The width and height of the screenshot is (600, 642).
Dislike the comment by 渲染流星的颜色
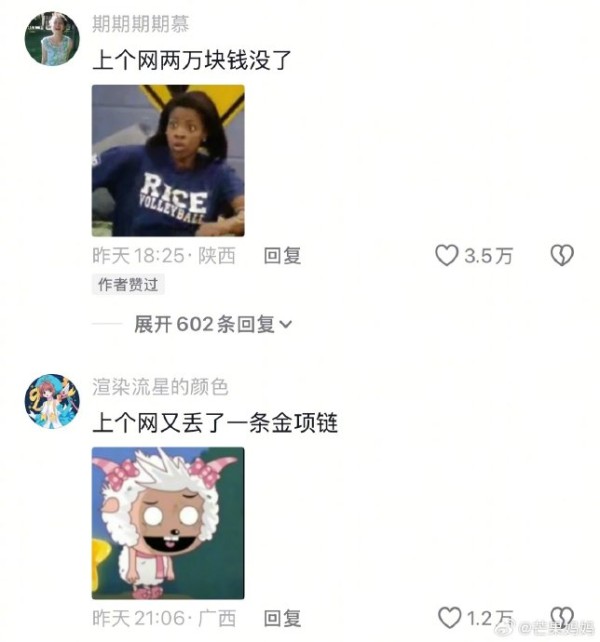[562, 616]
